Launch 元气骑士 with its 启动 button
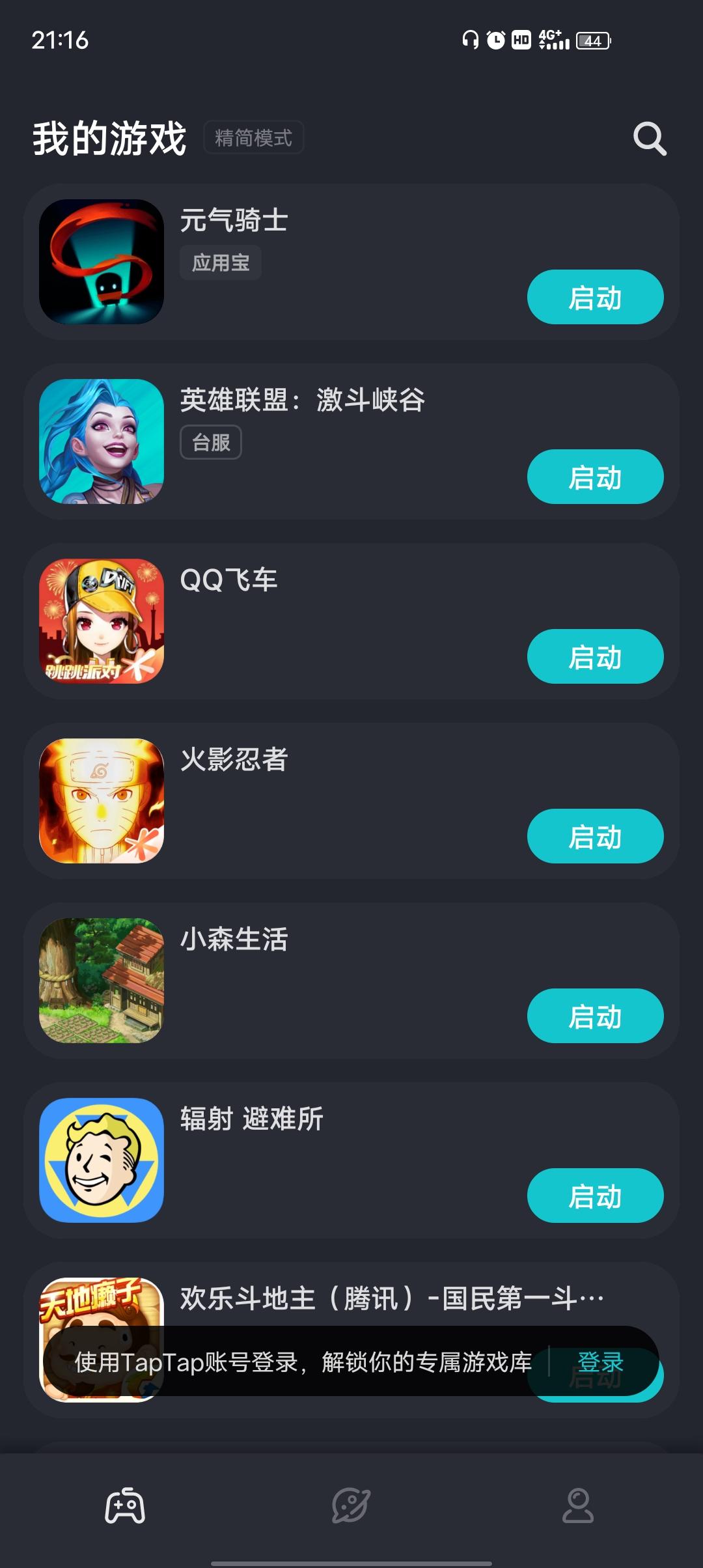This screenshot has width=703, height=1568. pyautogui.click(x=595, y=298)
